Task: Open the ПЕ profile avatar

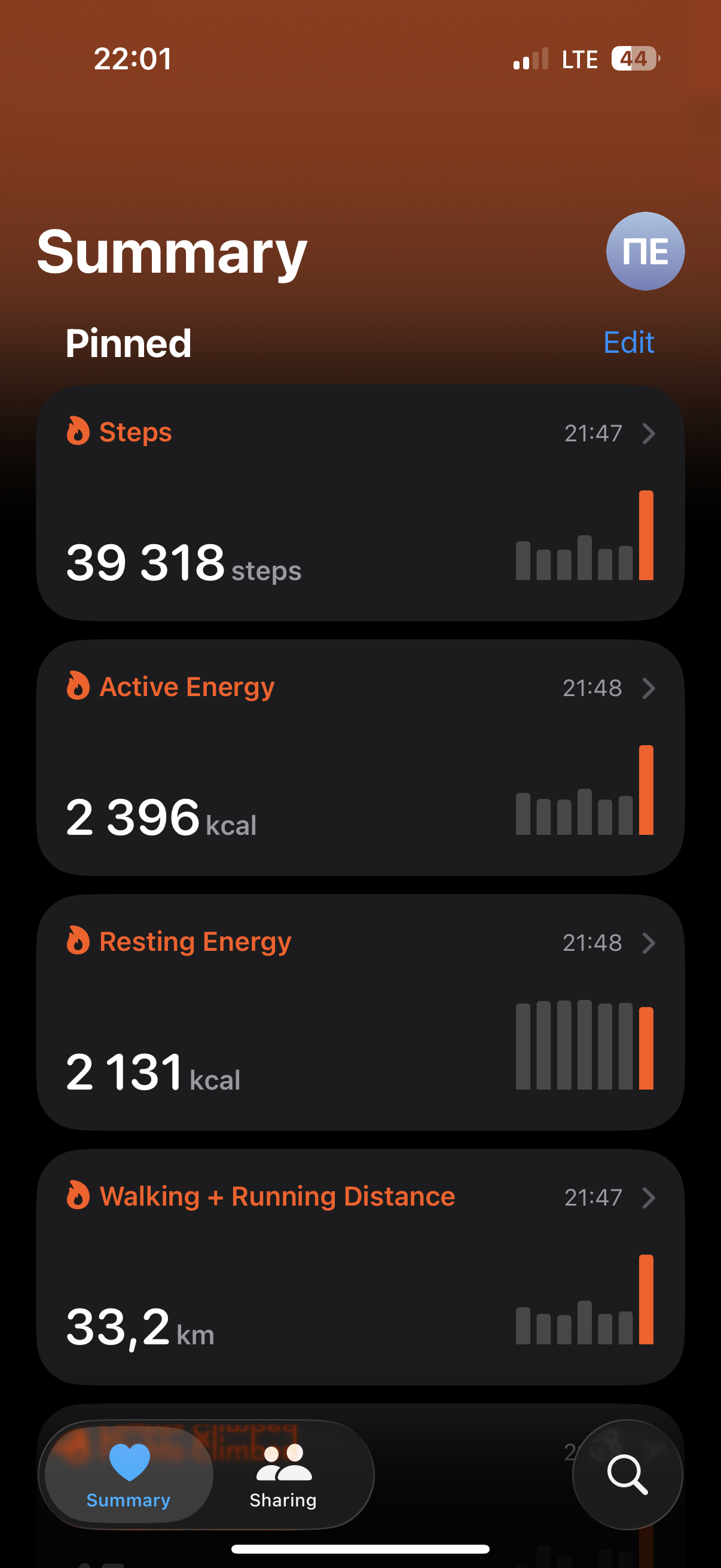Action: click(645, 251)
